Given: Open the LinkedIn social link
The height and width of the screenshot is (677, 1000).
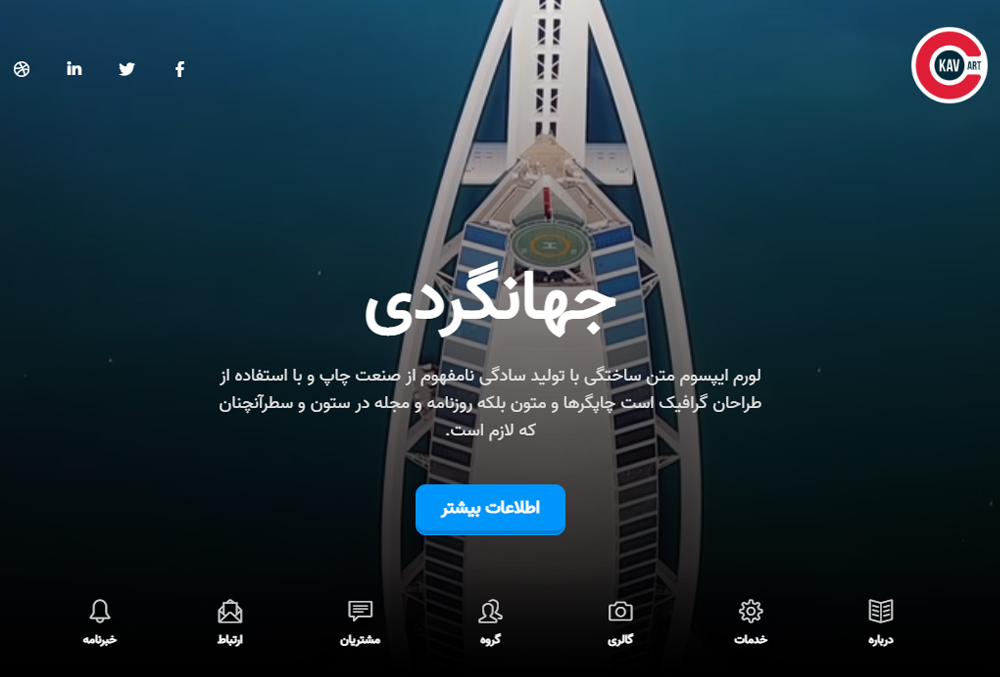Looking at the screenshot, I should click(74, 69).
